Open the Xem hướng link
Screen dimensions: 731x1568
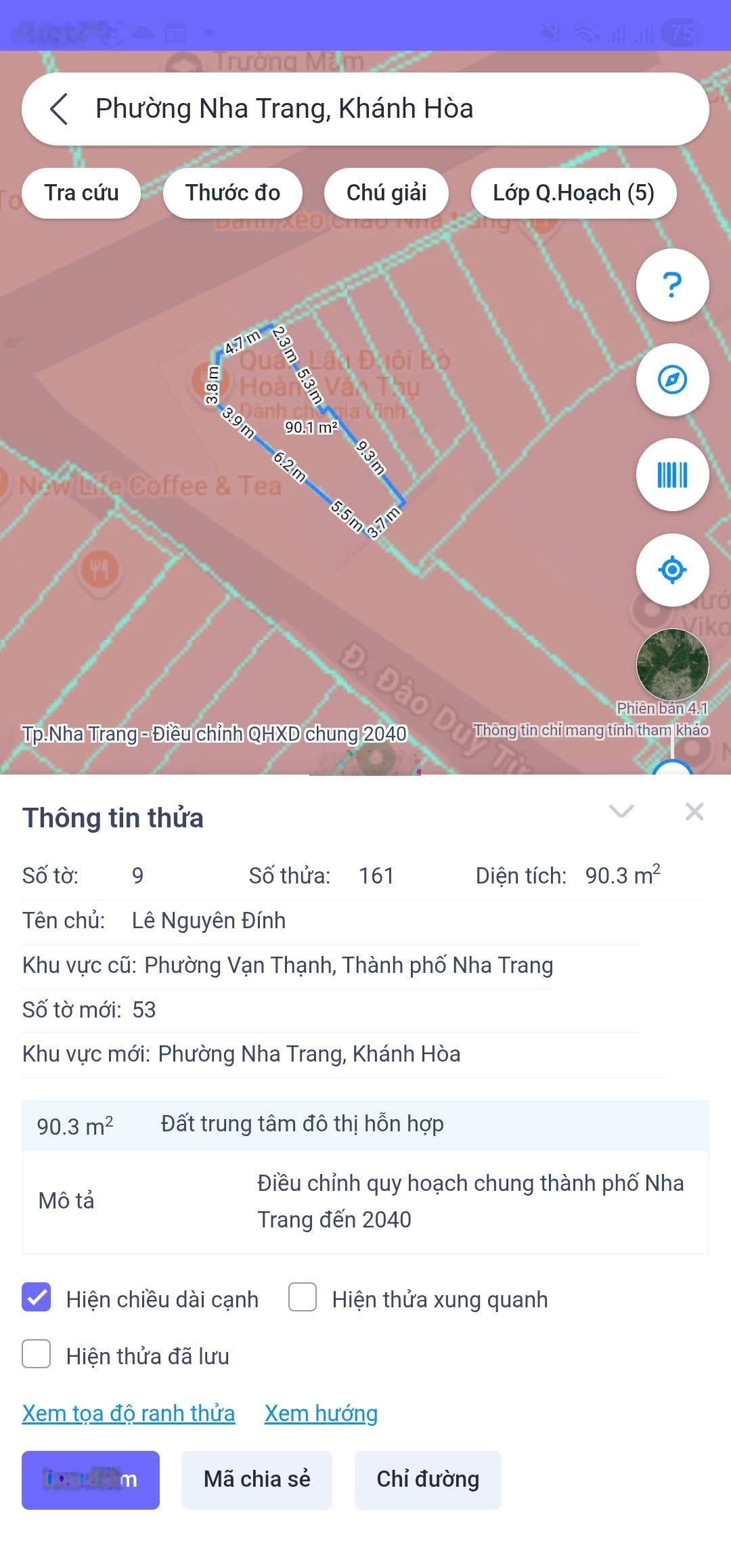coord(321,1414)
